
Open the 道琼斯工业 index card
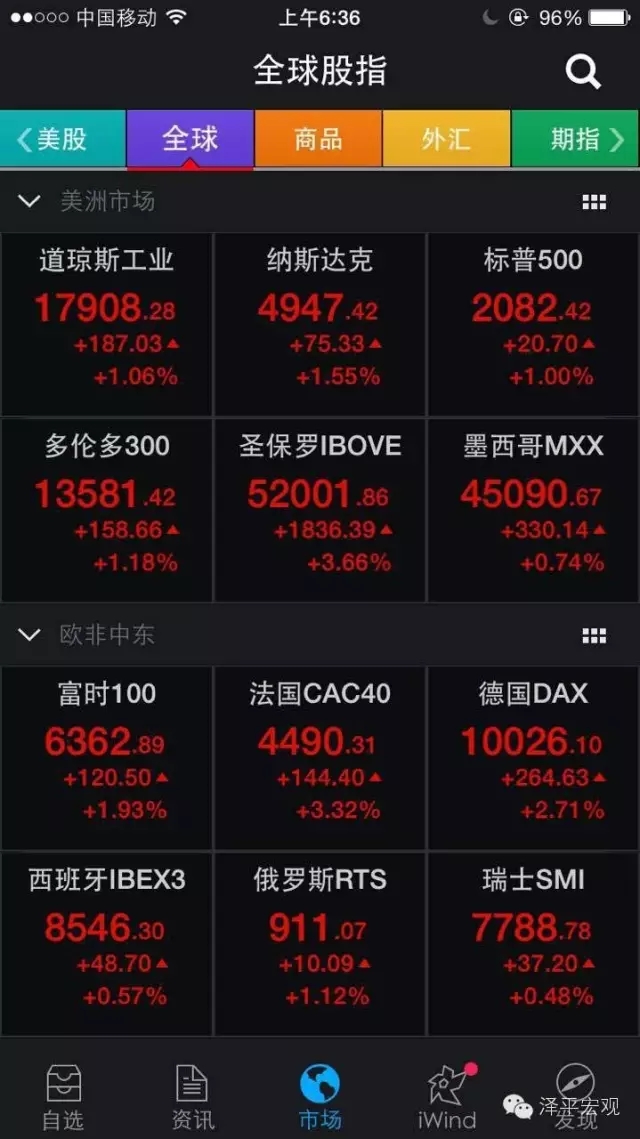(x=107, y=324)
